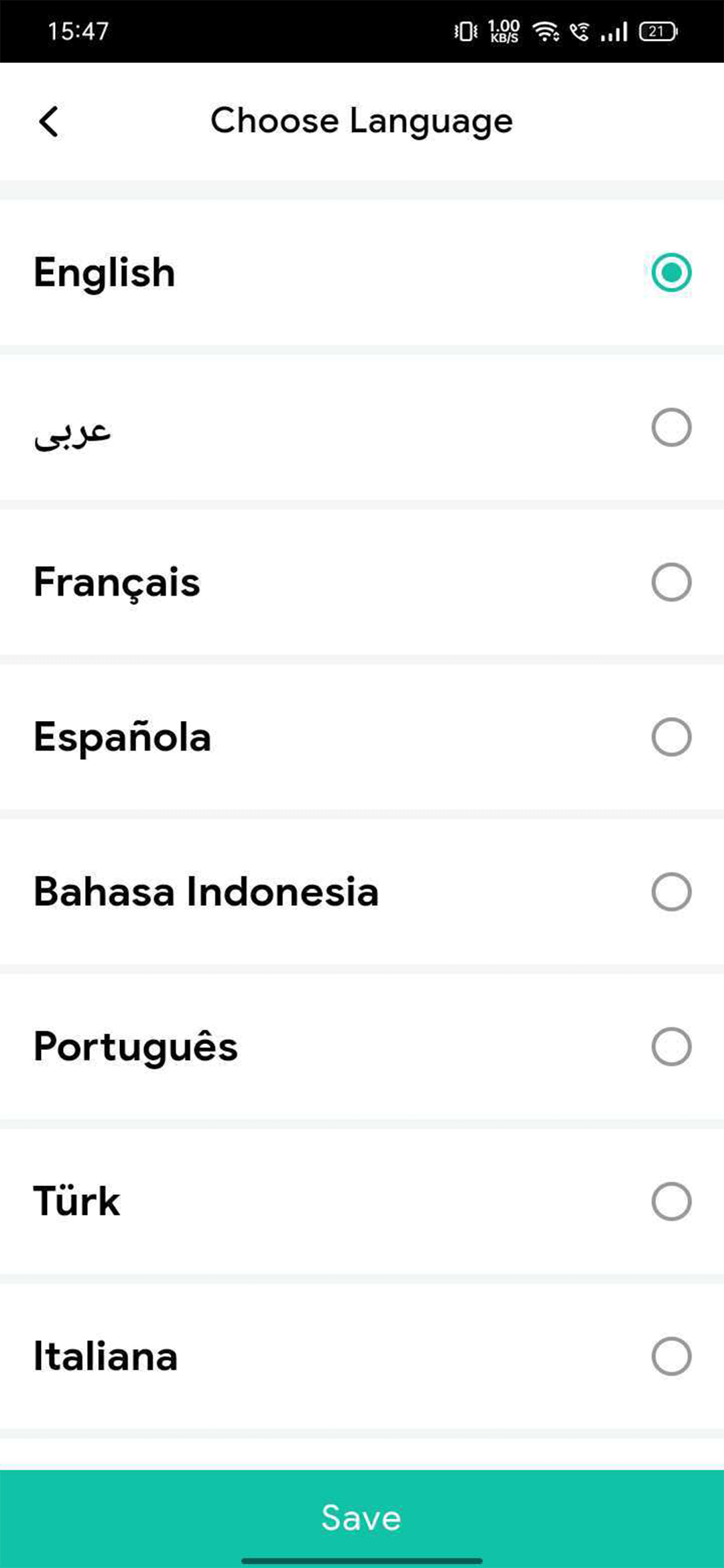Tap the Choose Language title

pos(361,121)
